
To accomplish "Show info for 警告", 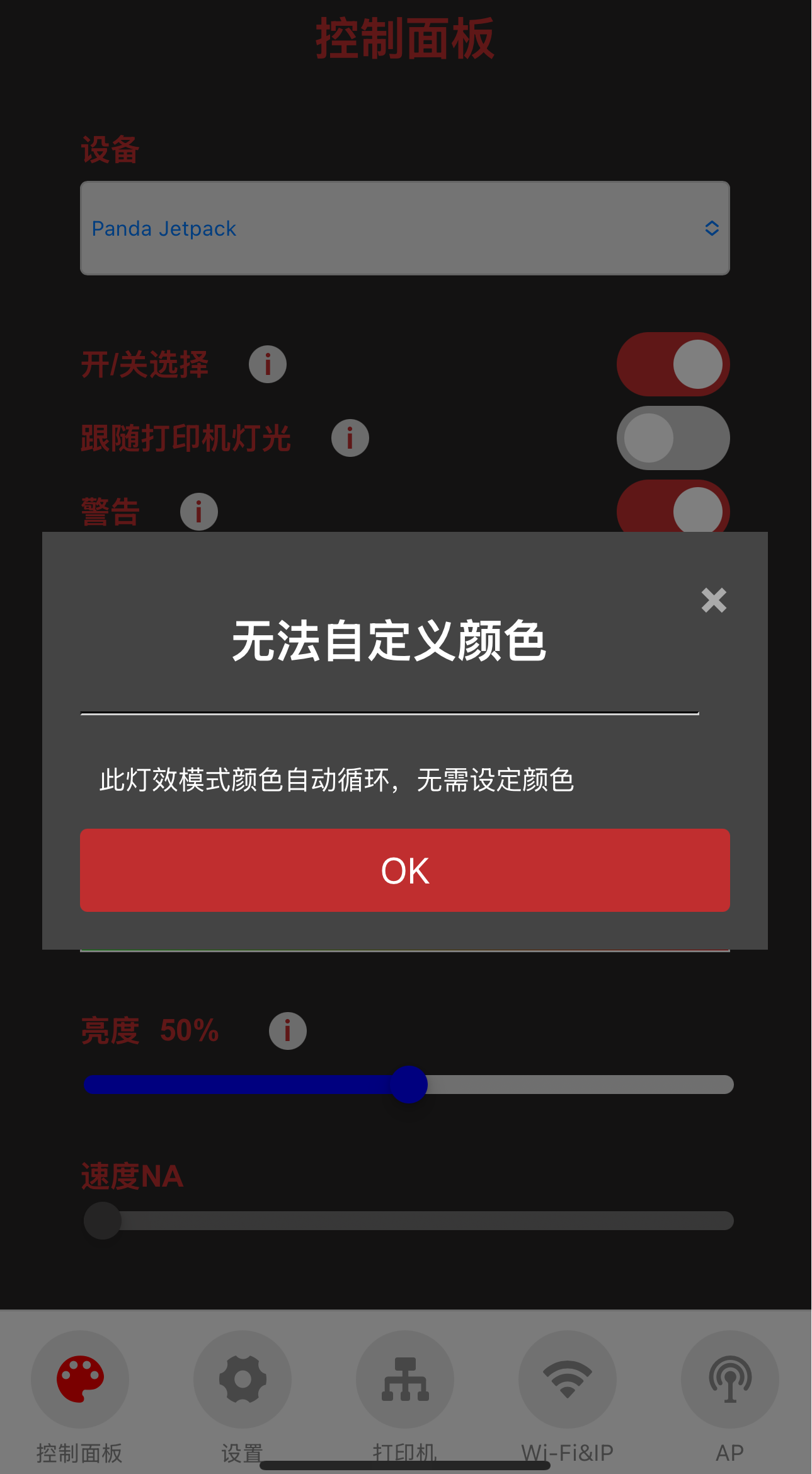I will pyautogui.click(x=199, y=511).
